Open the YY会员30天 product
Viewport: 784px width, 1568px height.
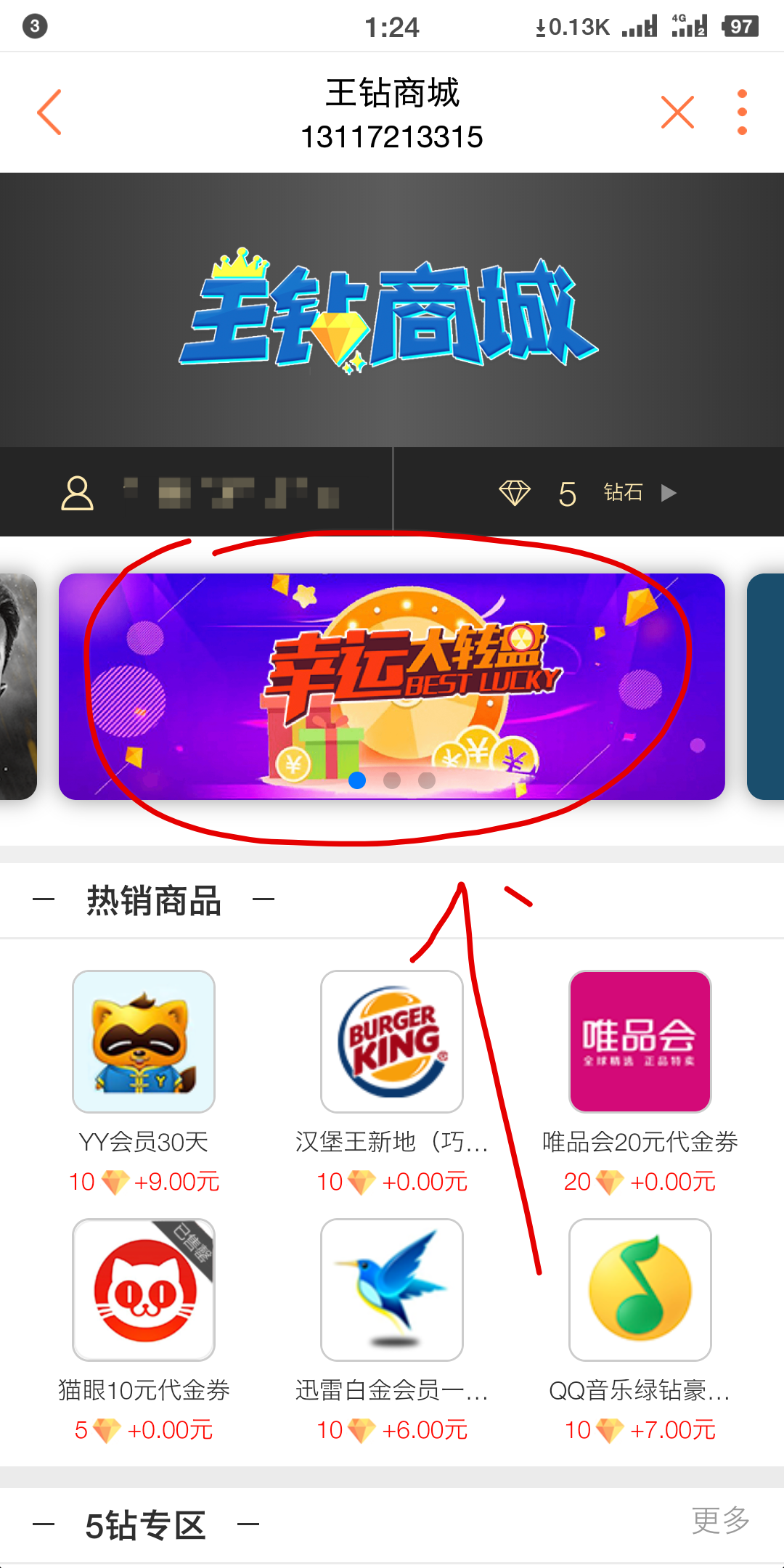coord(144,1042)
